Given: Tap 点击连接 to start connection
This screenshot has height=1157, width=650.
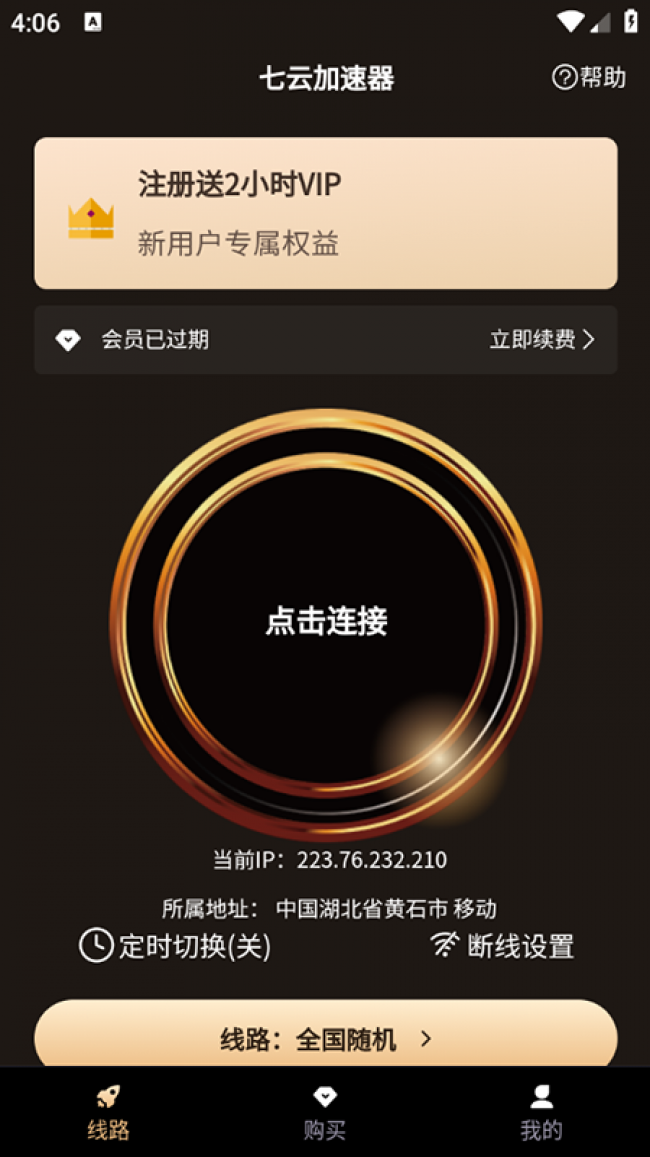Looking at the screenshot, I should coord(326,622).
